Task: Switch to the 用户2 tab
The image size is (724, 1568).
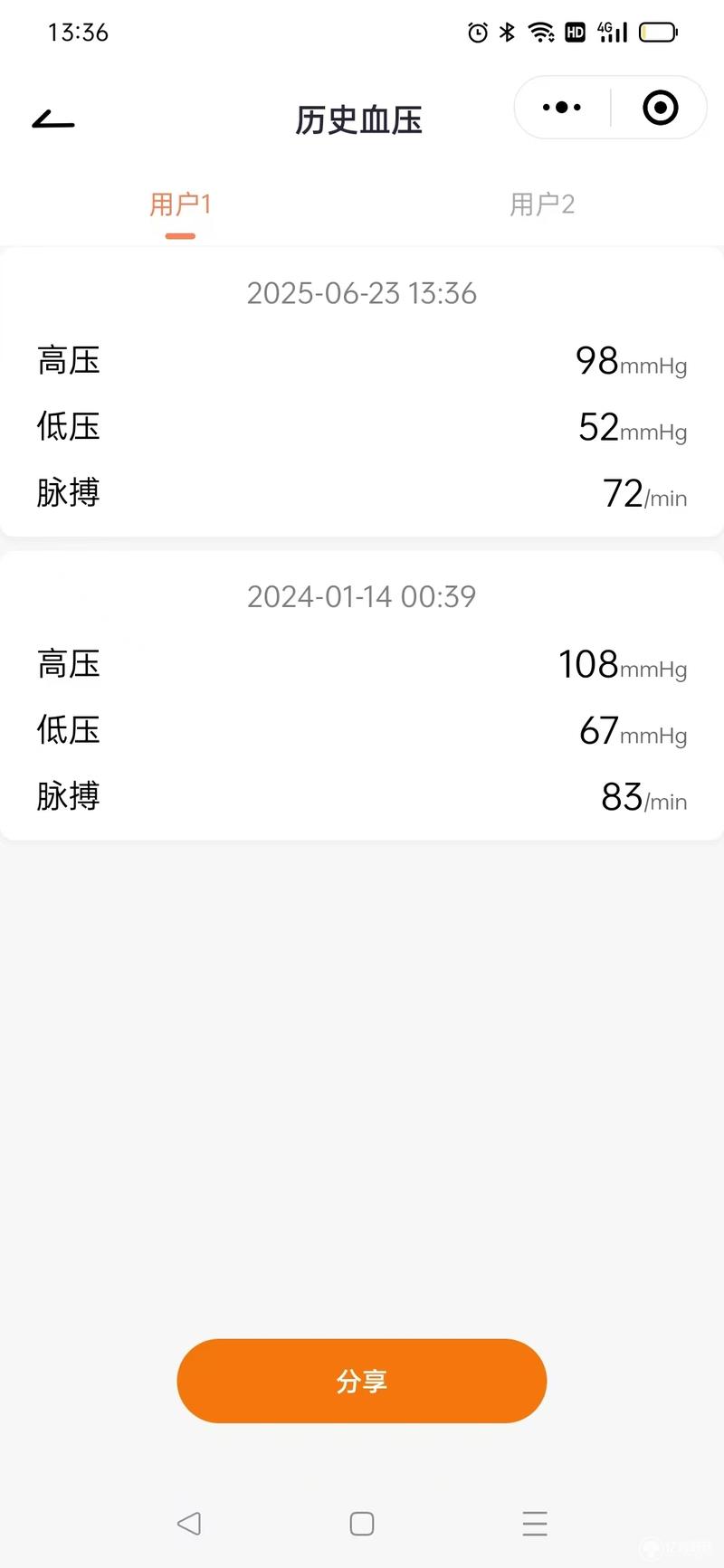Action: point(542,204)
